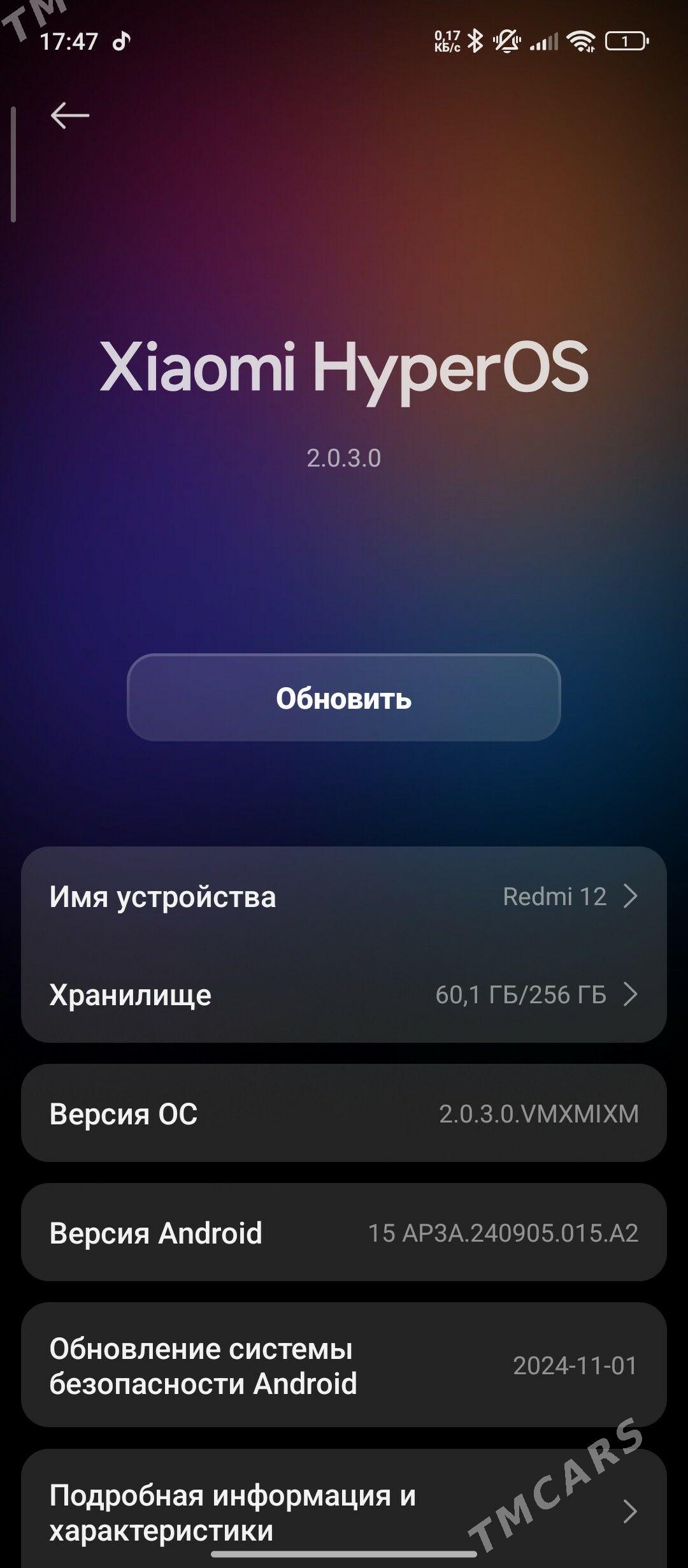Tap the Версия ОС row
The height and width of the screenshot is (1568, 688).
(344, 1114)
